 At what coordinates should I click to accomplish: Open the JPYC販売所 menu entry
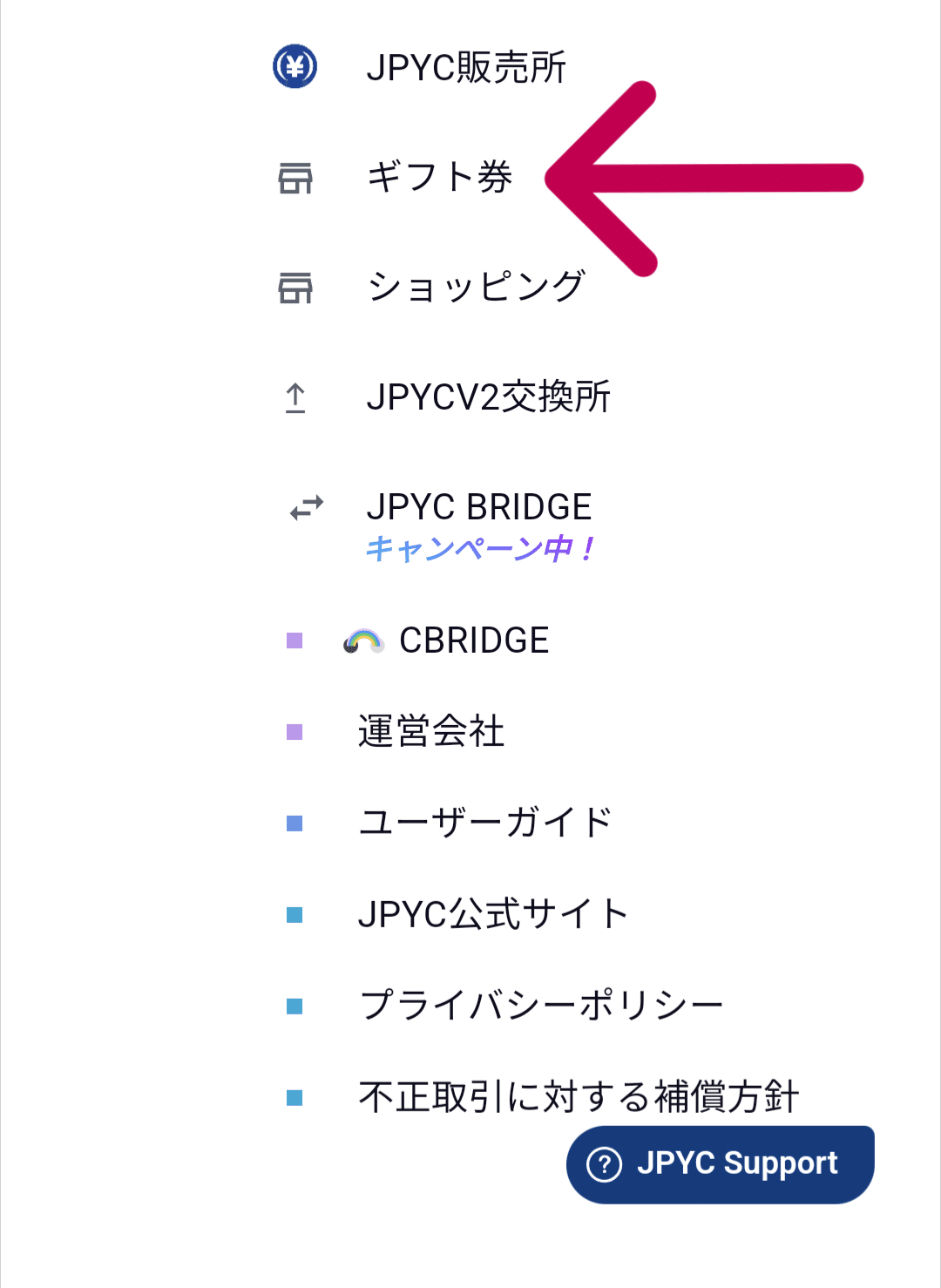[x=467, y=67]
